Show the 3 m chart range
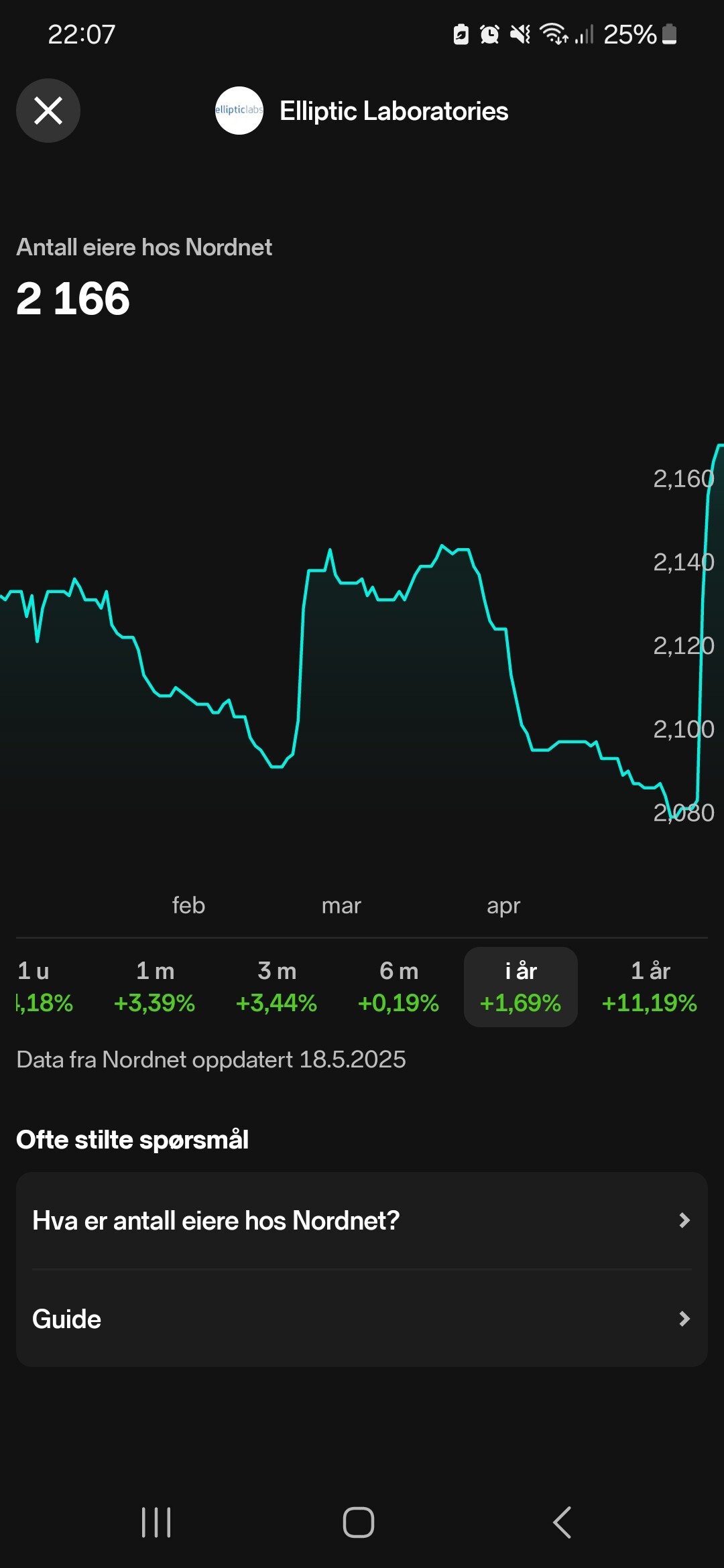This screenshot has height=1568, width=724. point(277,986)
